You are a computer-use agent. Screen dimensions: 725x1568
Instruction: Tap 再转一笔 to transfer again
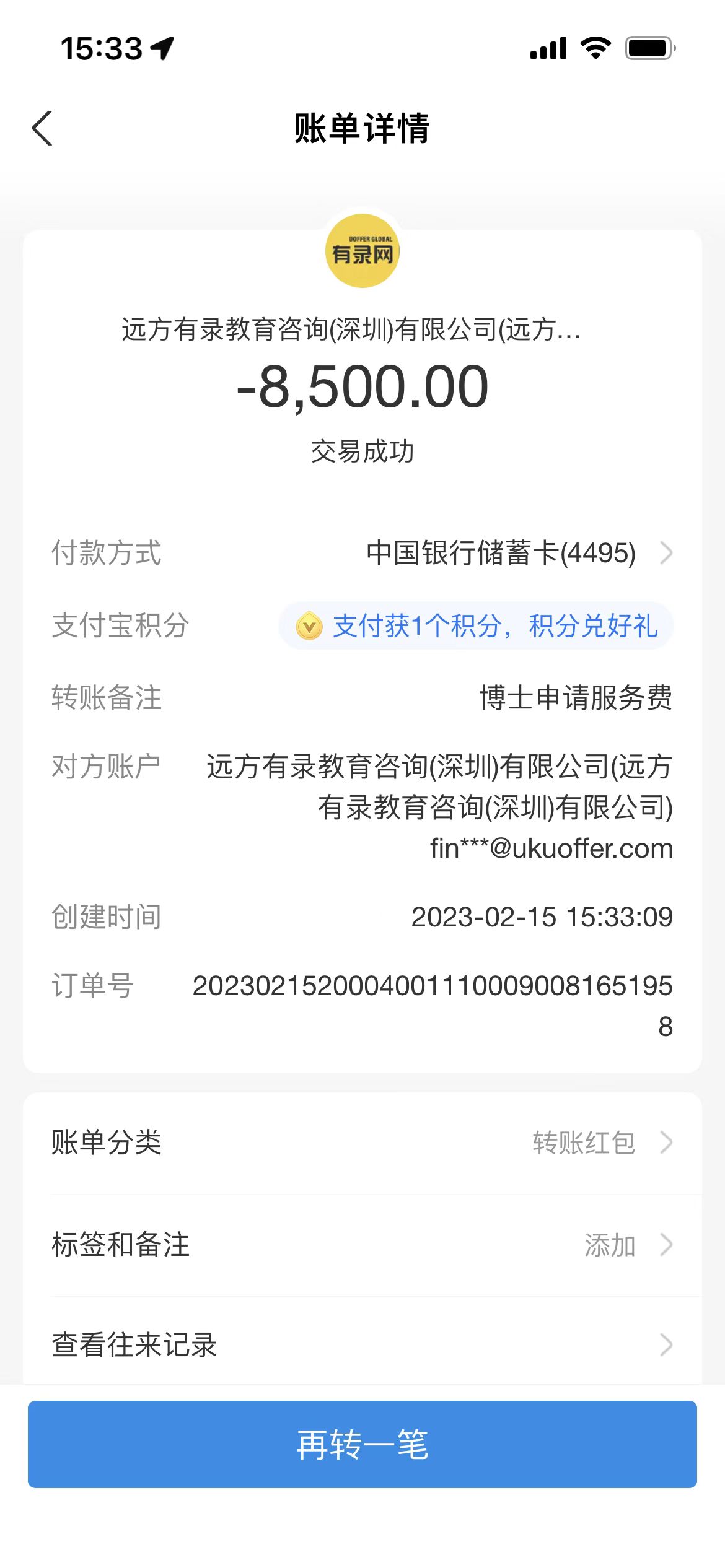(x=362, y=1444)
